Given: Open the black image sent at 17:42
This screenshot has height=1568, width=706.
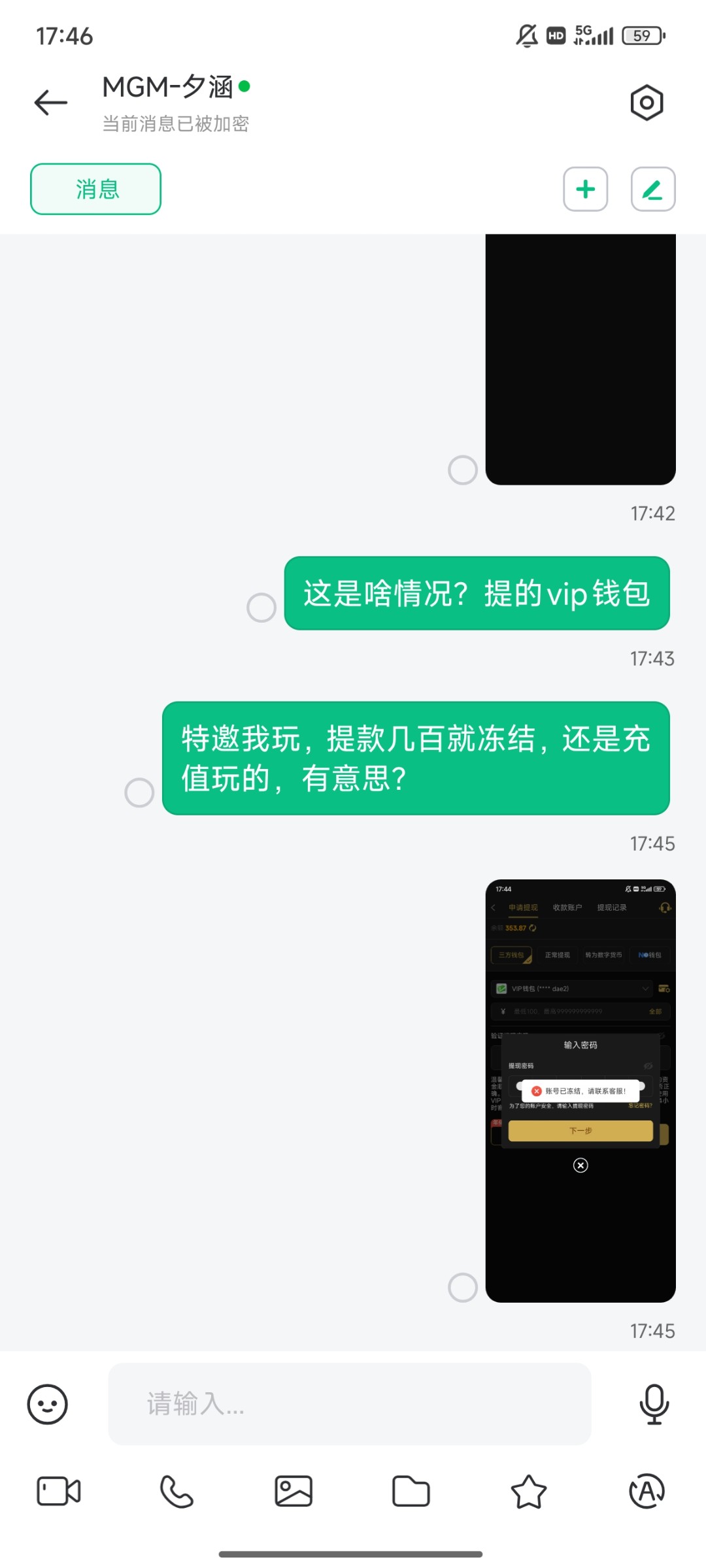Looking at the screenshot, I should point(580,359).
